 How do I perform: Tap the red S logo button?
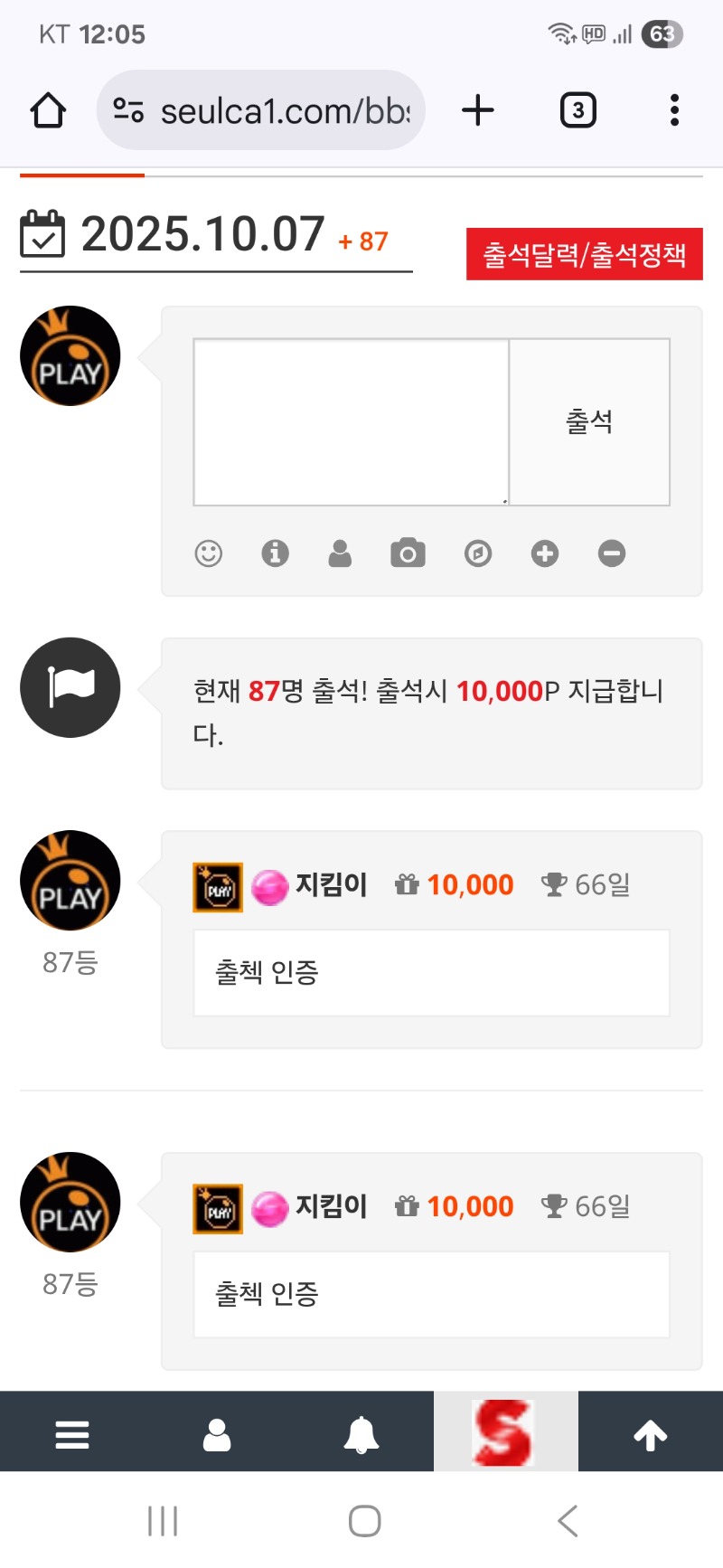505,1432
